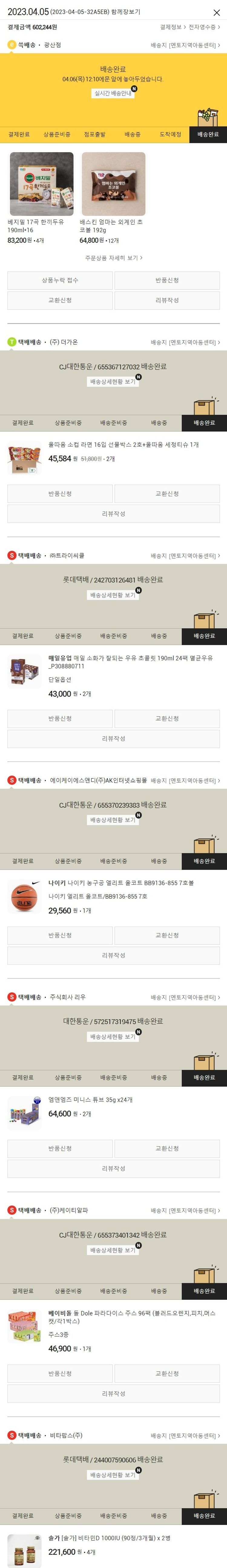Screen dimensions: 227x1568
Task: Open 전자영수증 electronic receipt link
Action: tap(205, 27)
